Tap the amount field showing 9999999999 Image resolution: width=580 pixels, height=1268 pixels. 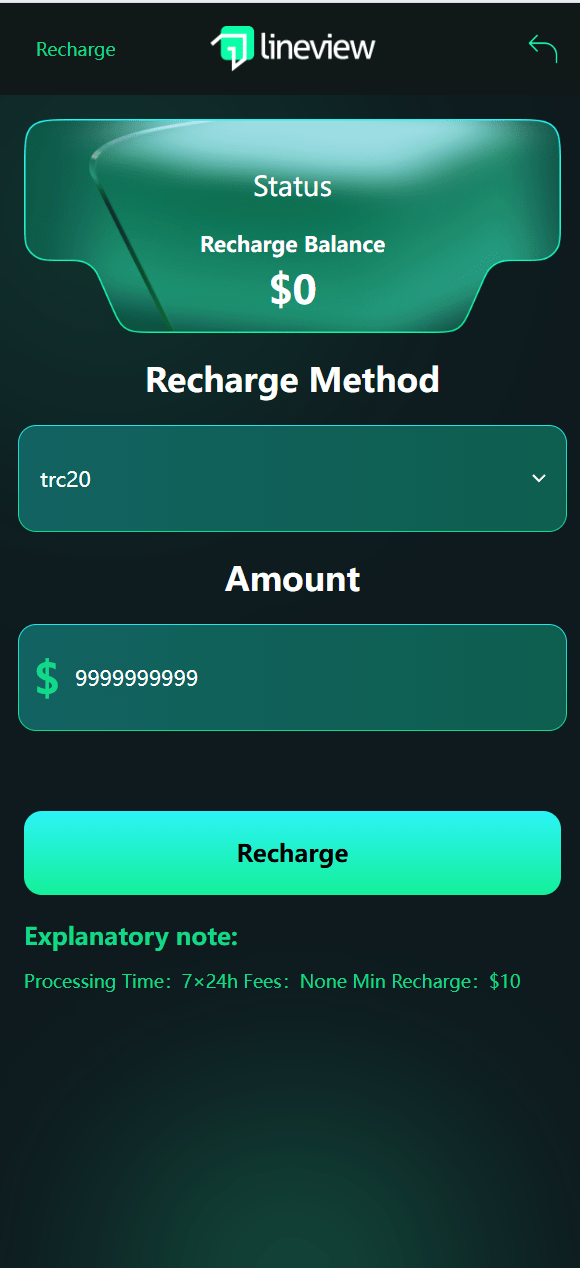(292, 677)
